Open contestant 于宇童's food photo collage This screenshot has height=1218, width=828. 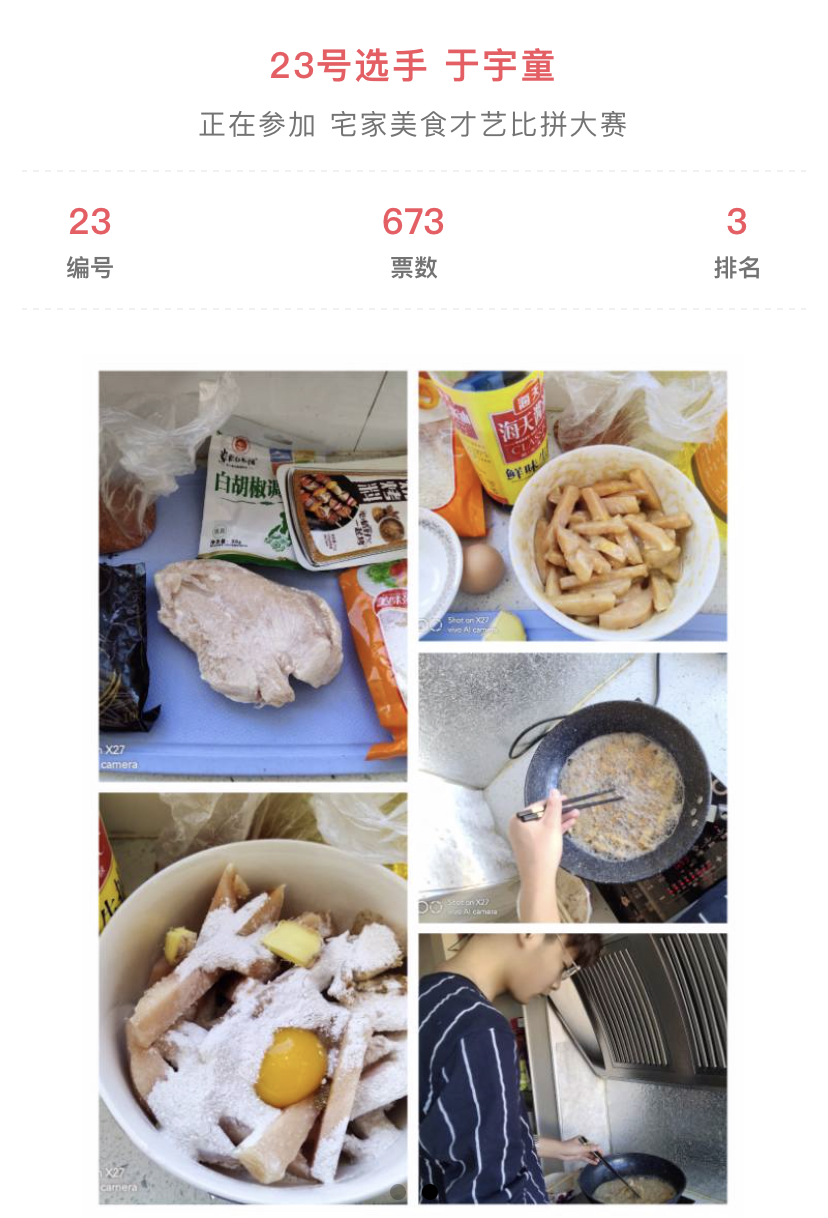[413, 786]
